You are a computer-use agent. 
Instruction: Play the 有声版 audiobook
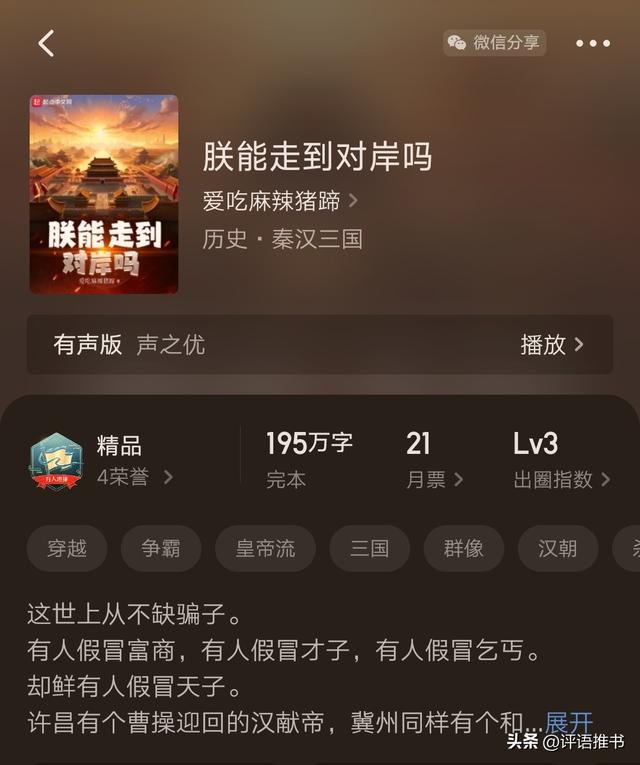[552, 345]
